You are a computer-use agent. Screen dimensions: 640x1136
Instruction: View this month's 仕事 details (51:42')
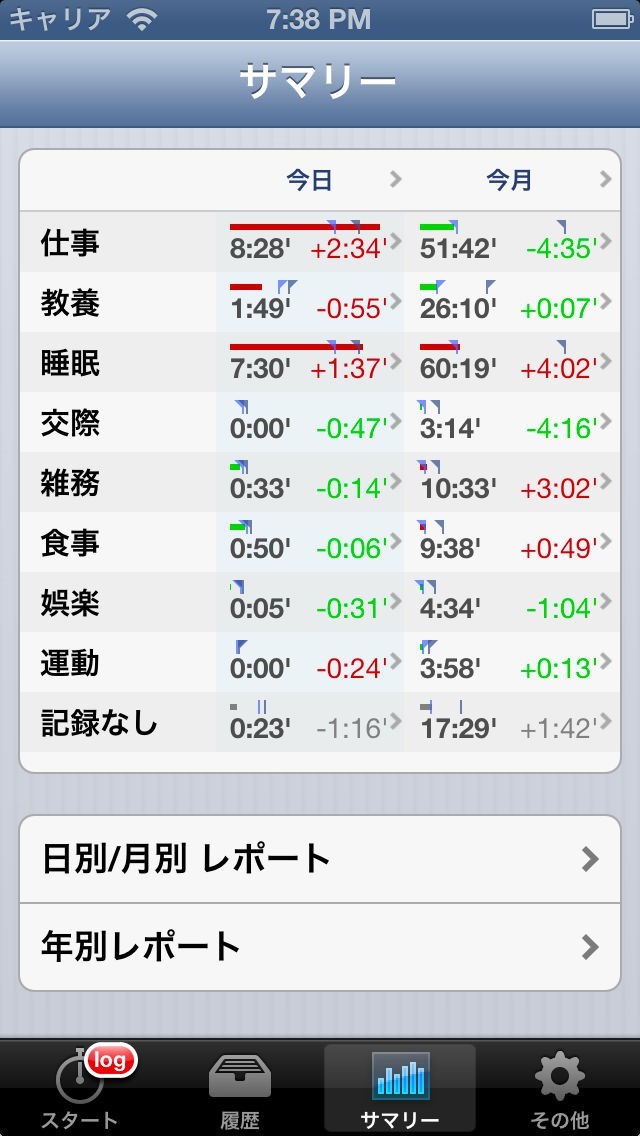[510, 243]
